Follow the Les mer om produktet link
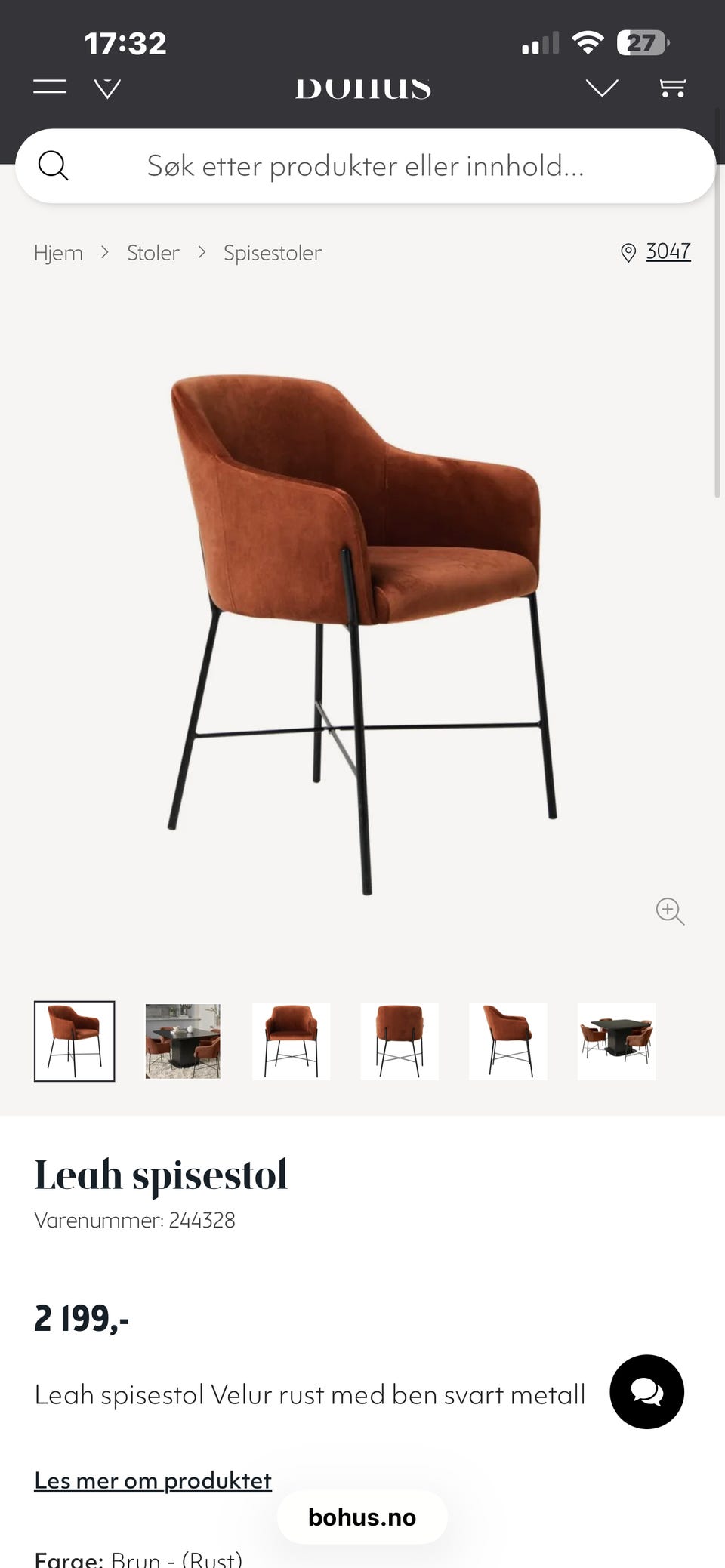 [153, 1480]
